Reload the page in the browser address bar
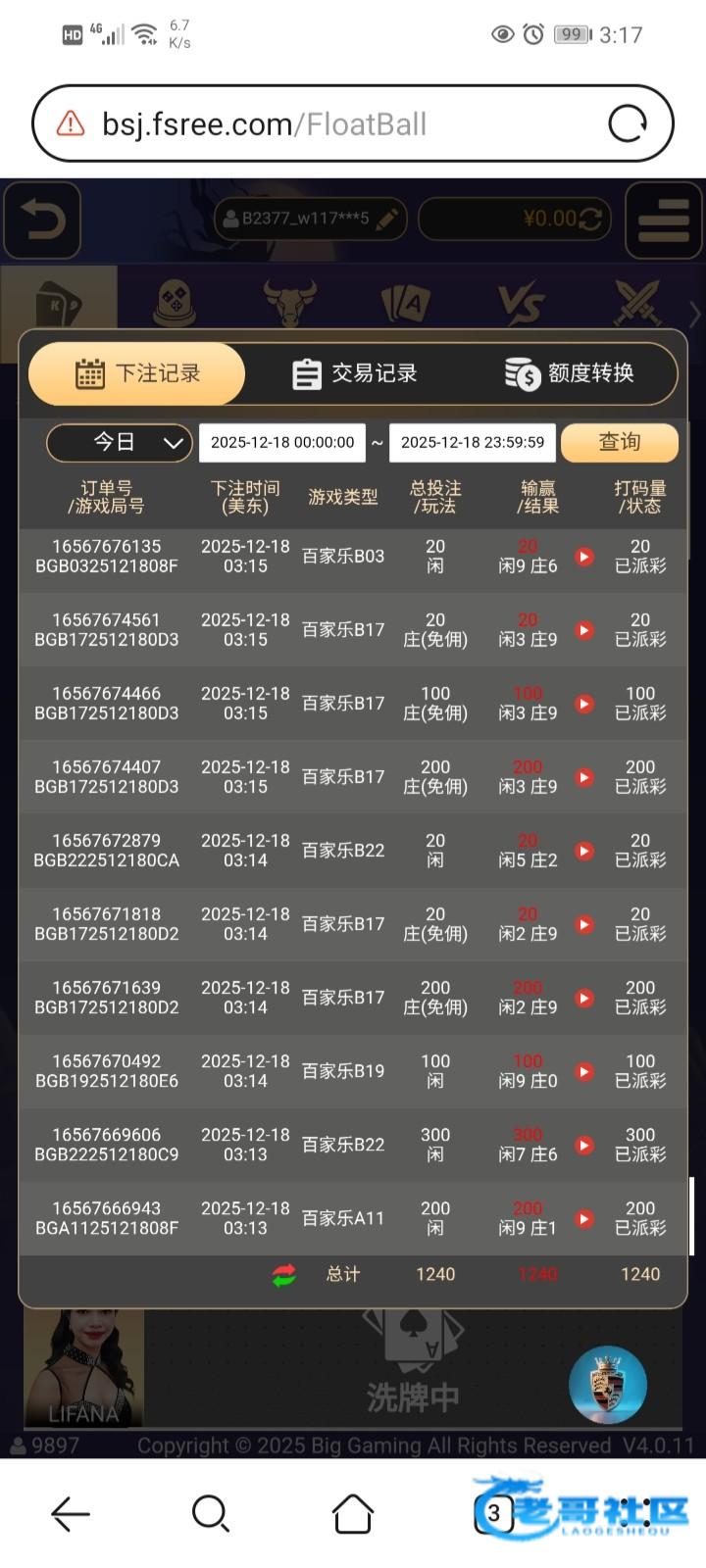 (628, 124)
